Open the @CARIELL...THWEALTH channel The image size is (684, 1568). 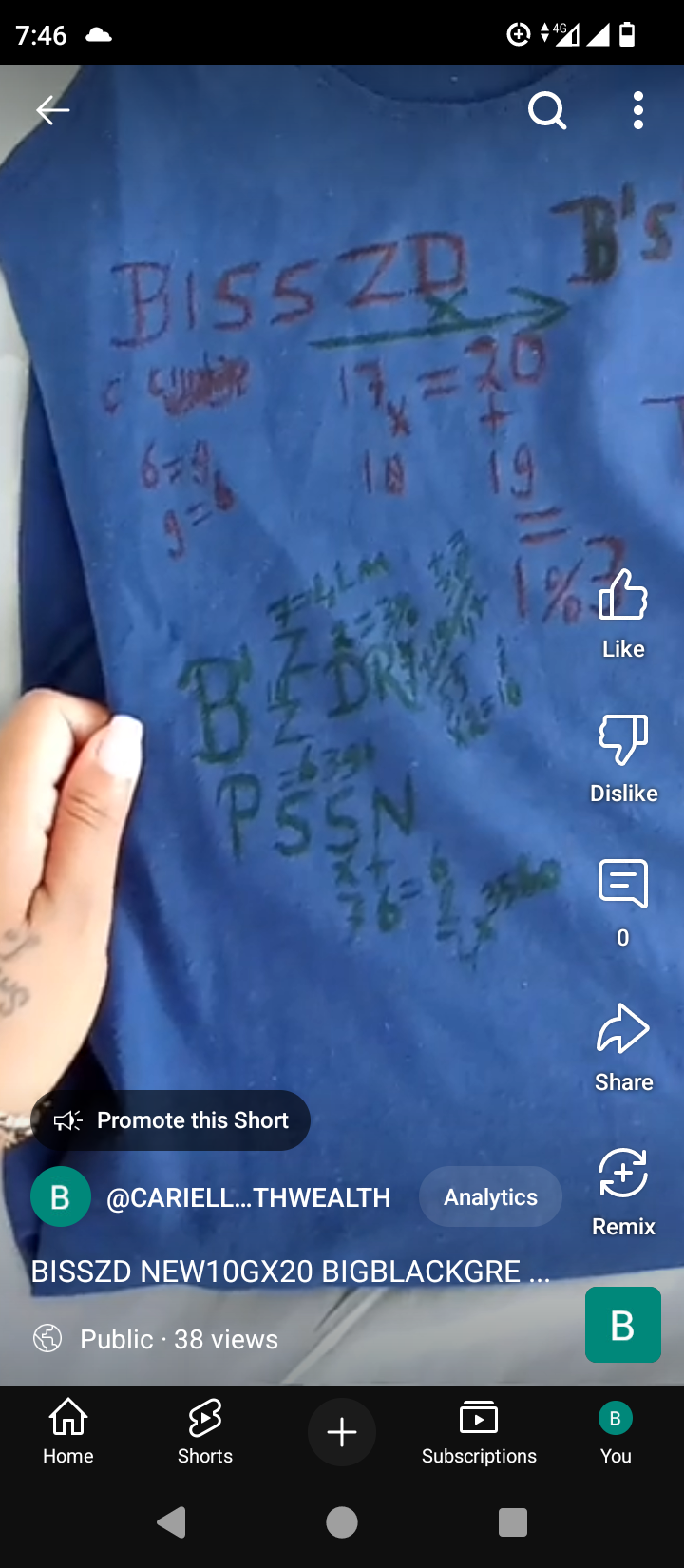pos(248,1197)
